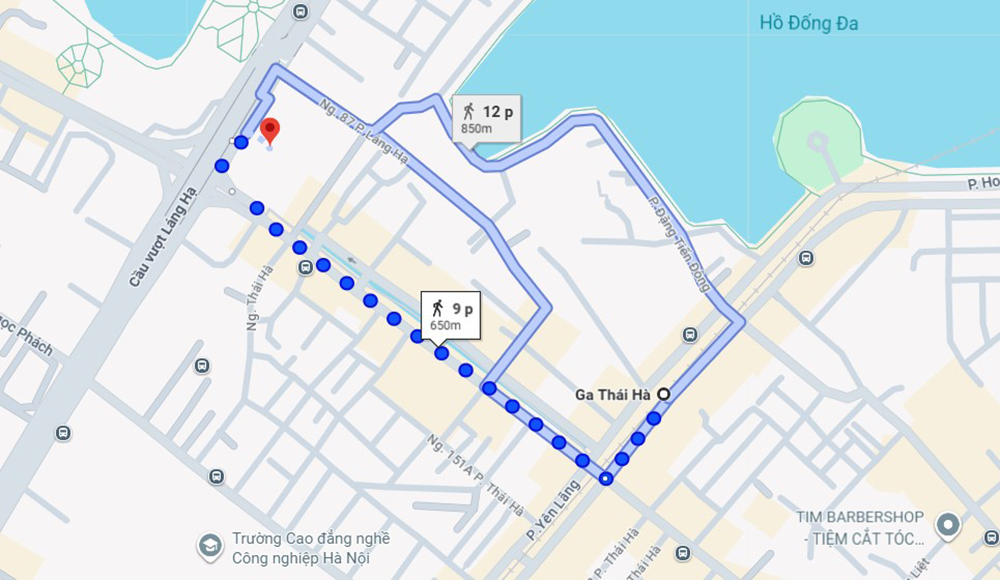Viewport: 1000px width, 580px height.
Task: Open the red destination pin
Action: 269,131
